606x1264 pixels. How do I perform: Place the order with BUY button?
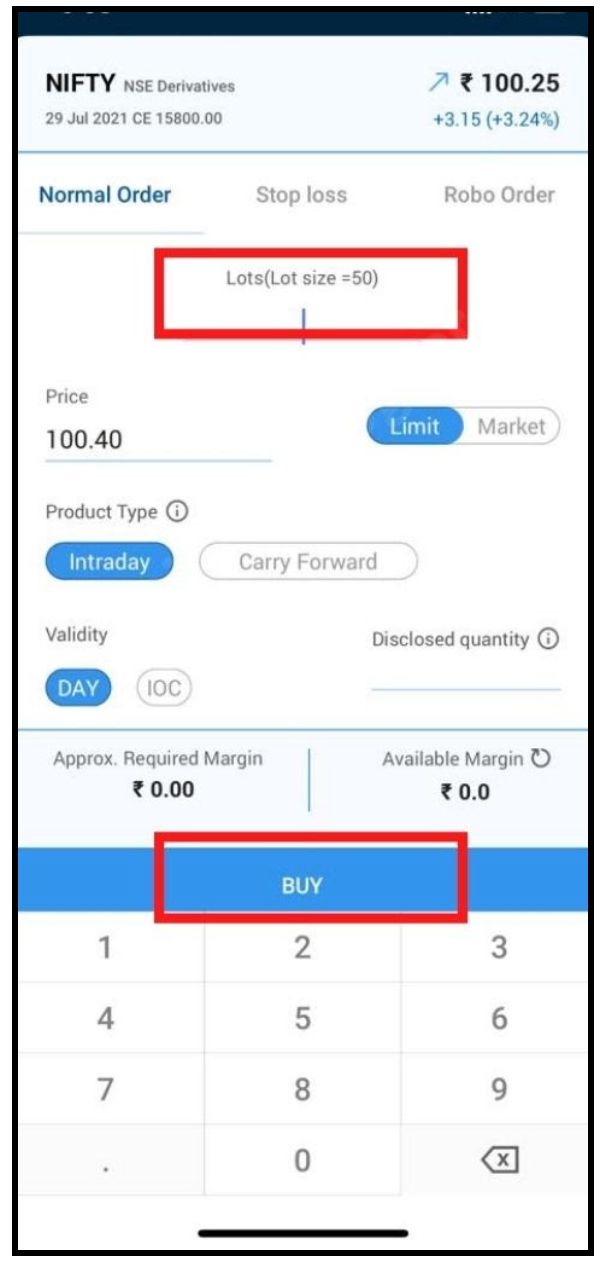click(x=302, y=885)
